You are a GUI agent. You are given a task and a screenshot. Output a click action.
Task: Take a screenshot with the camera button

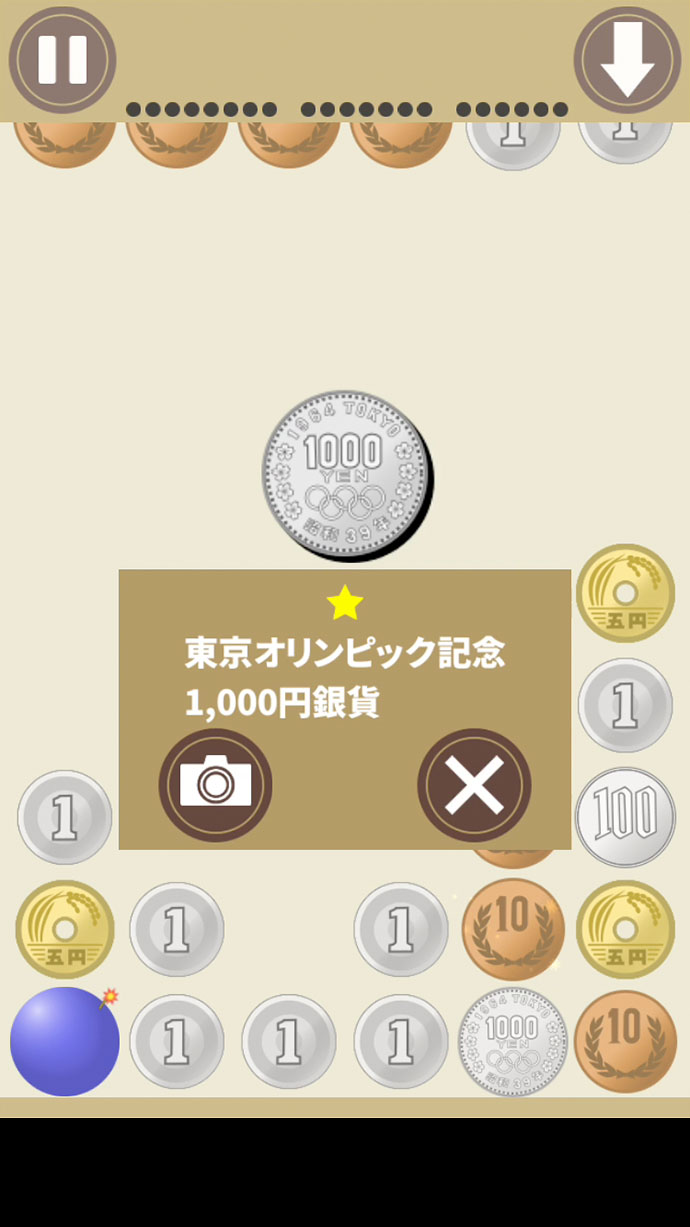[x=215, y=784]
